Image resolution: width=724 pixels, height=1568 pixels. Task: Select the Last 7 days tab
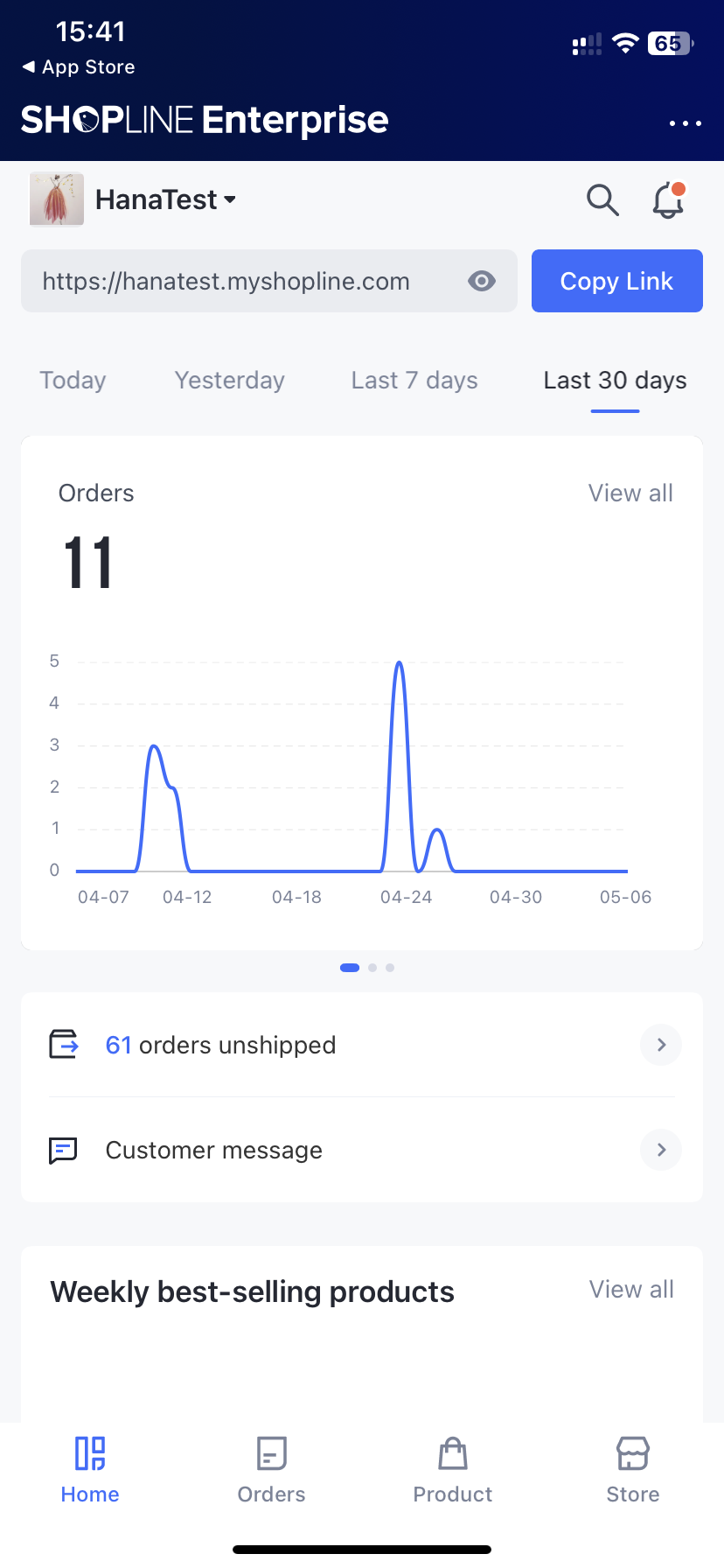[x=414, y=381]
